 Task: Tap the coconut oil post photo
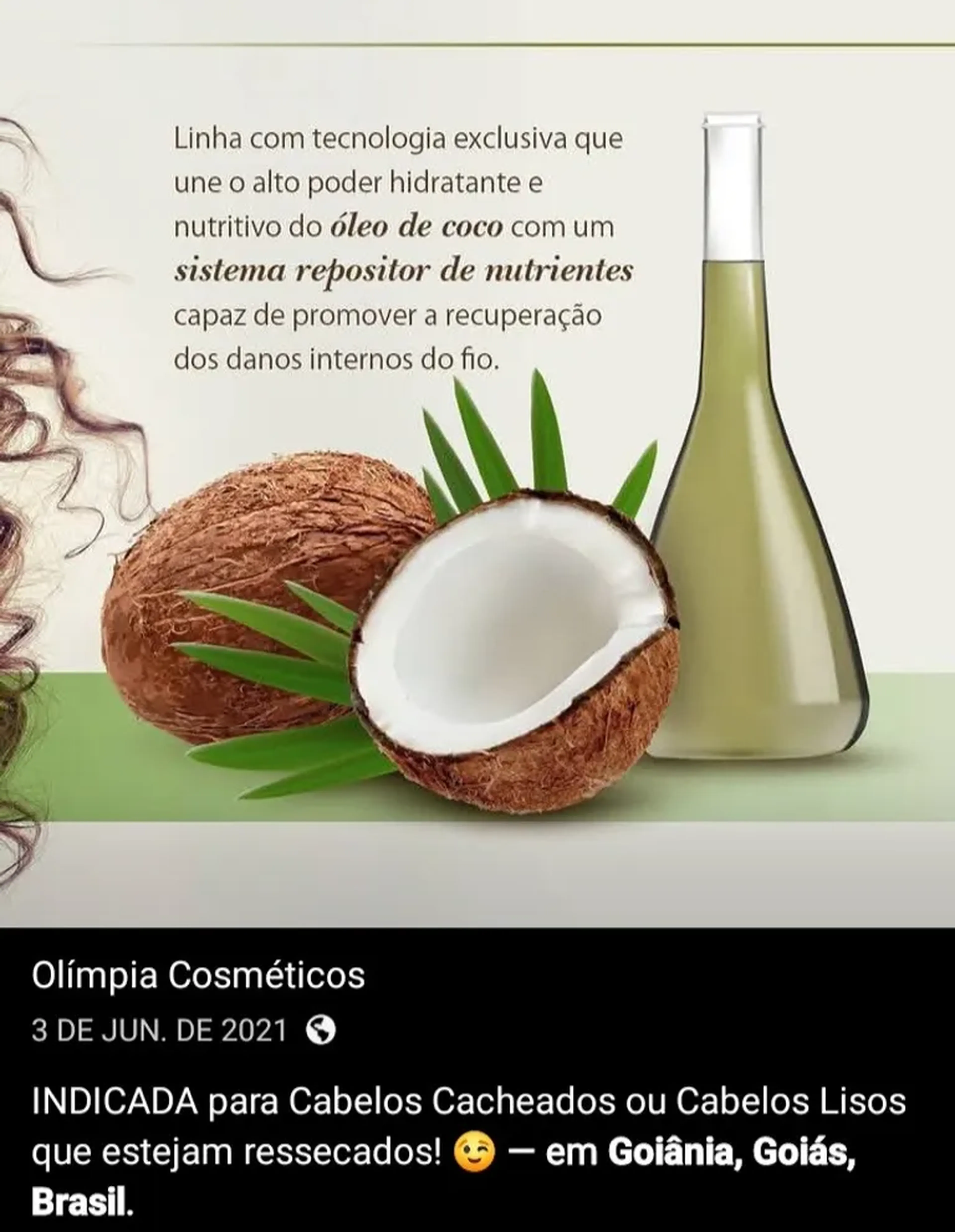coord(477,508)
